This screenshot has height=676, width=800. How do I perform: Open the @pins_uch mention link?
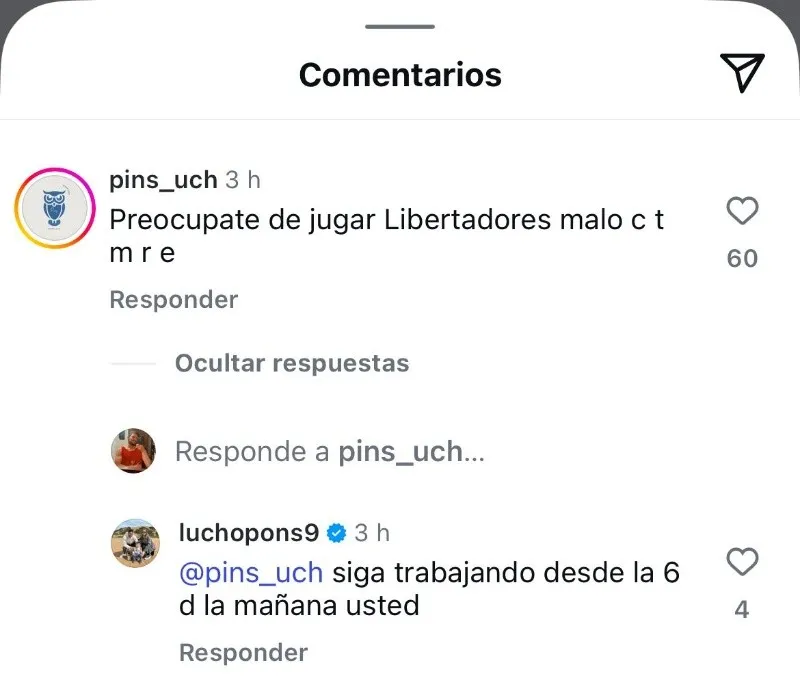(x=251, y=573)
